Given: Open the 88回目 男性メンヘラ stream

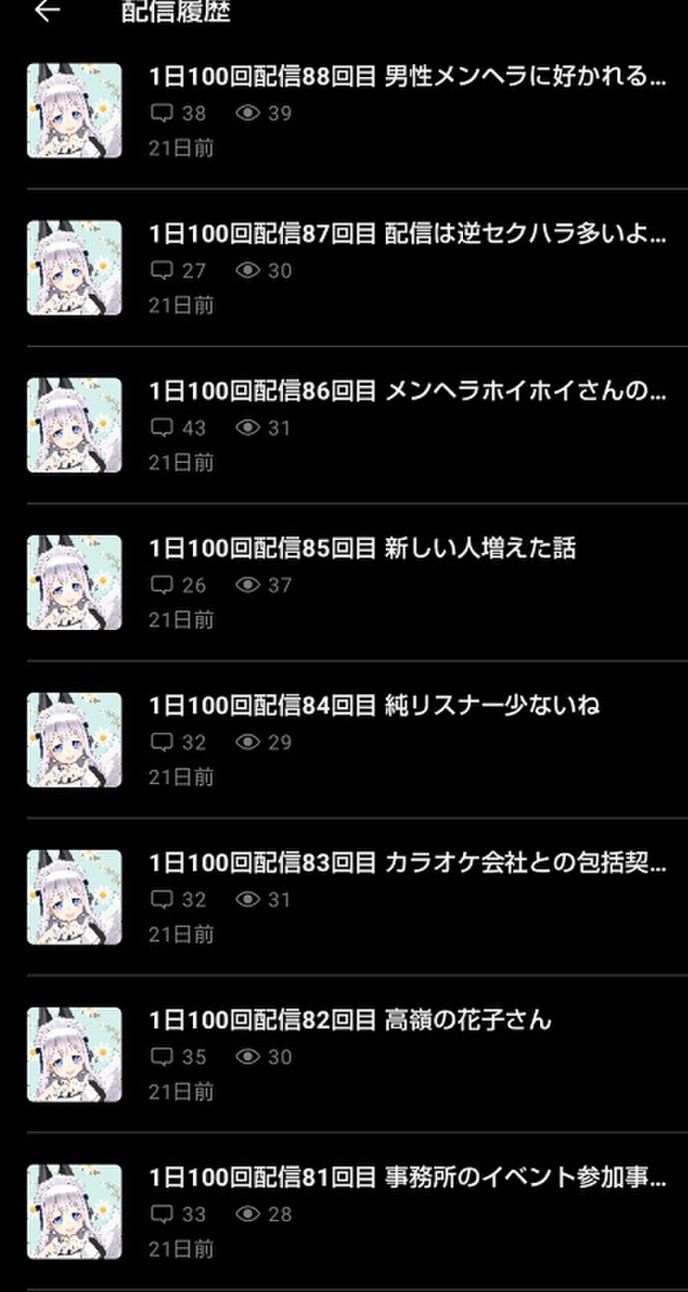Looking at the screenshot, I should coord(406,77).
